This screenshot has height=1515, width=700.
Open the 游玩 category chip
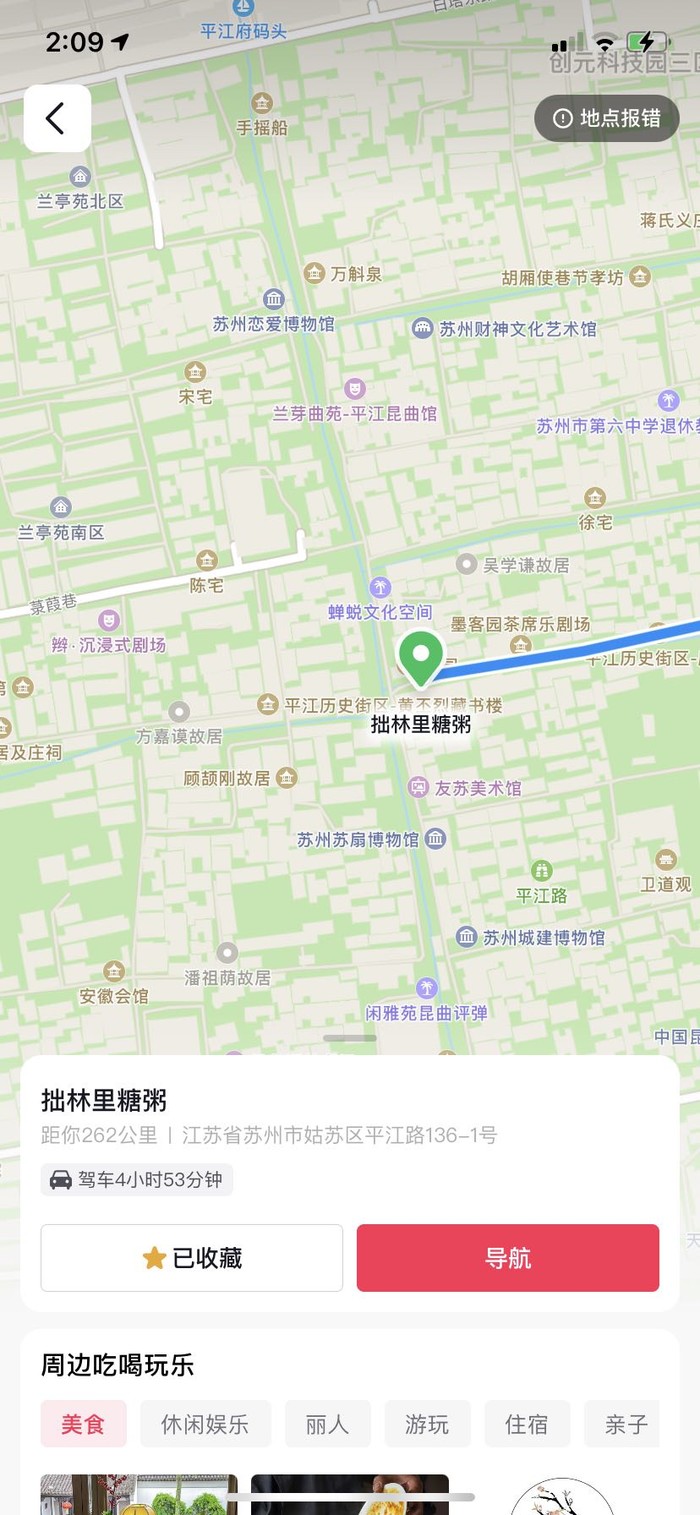point(427,1424)
